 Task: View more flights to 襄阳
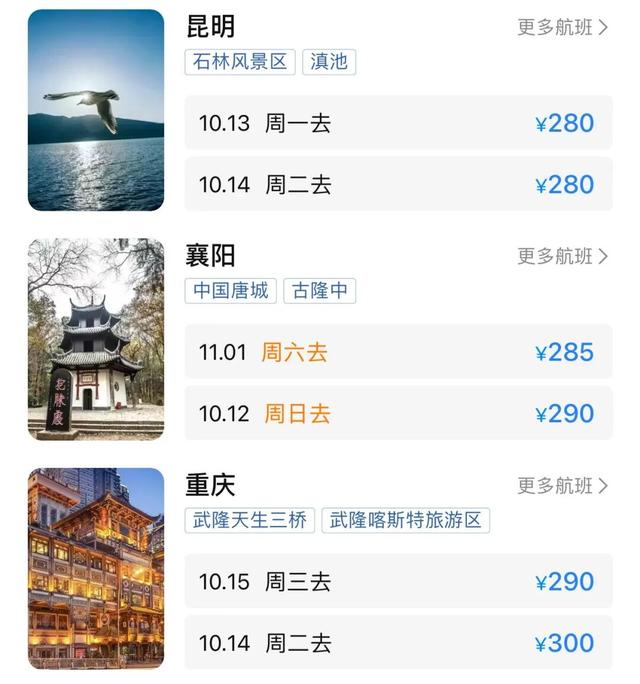[x=562, y=257]
